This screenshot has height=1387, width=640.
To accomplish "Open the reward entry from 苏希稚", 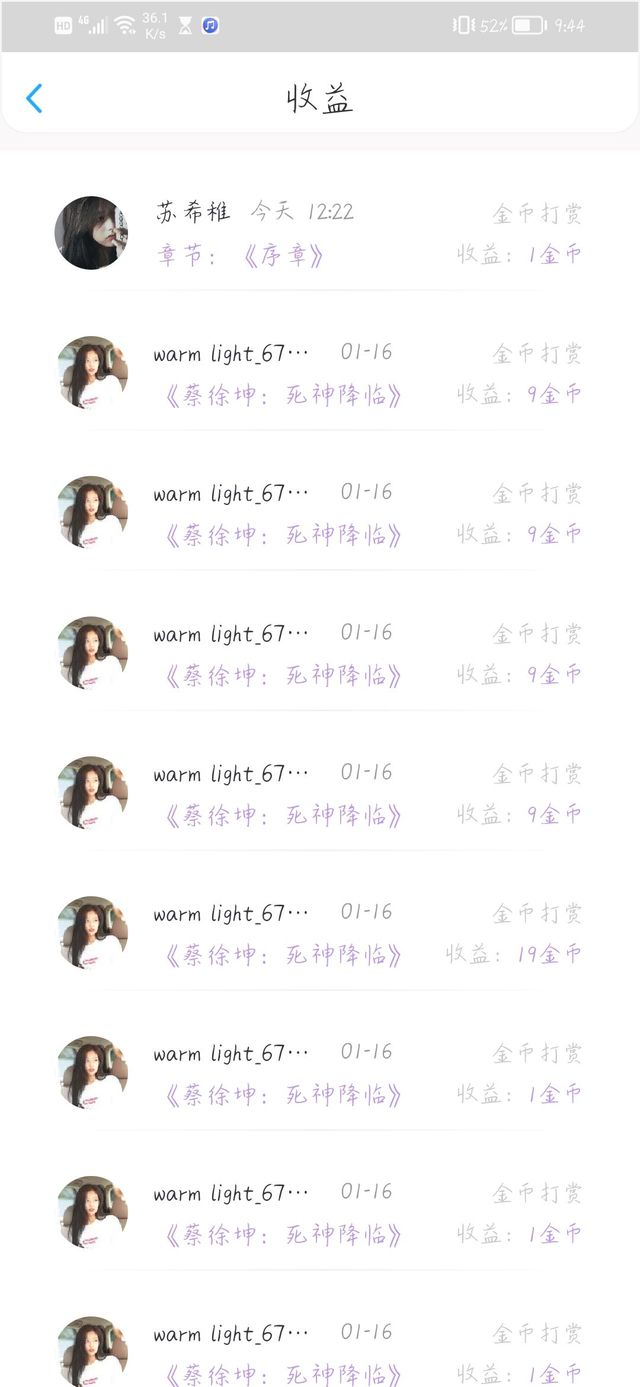I will point(320,234).
